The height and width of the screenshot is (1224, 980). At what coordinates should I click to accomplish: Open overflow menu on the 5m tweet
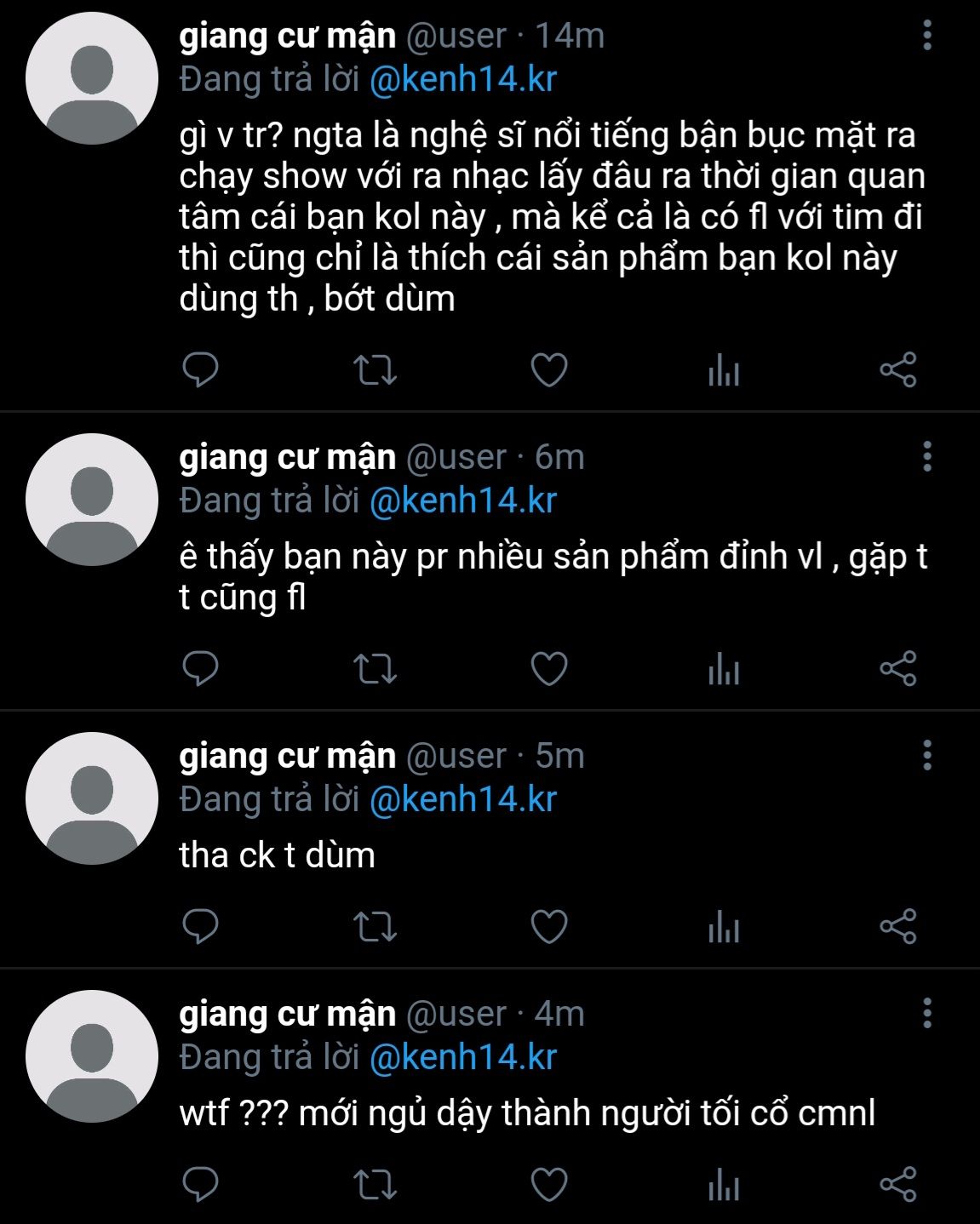(x=927, y=756)
